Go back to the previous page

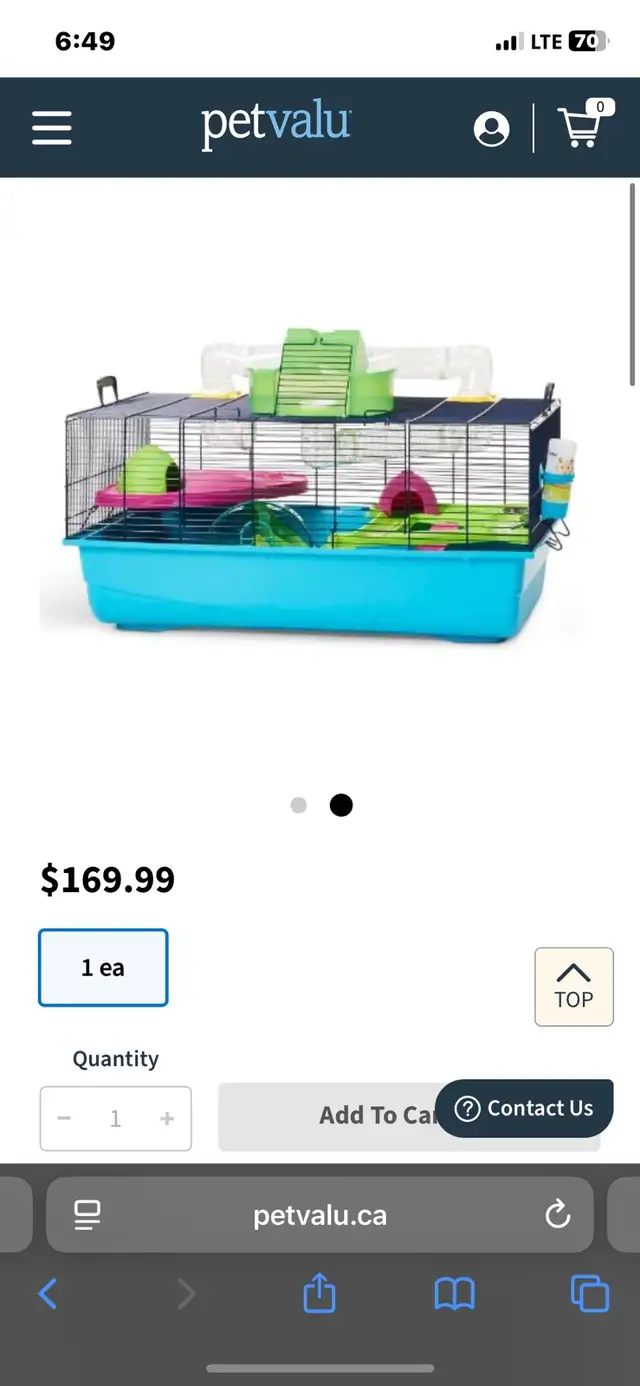(x=48, y=1295)
